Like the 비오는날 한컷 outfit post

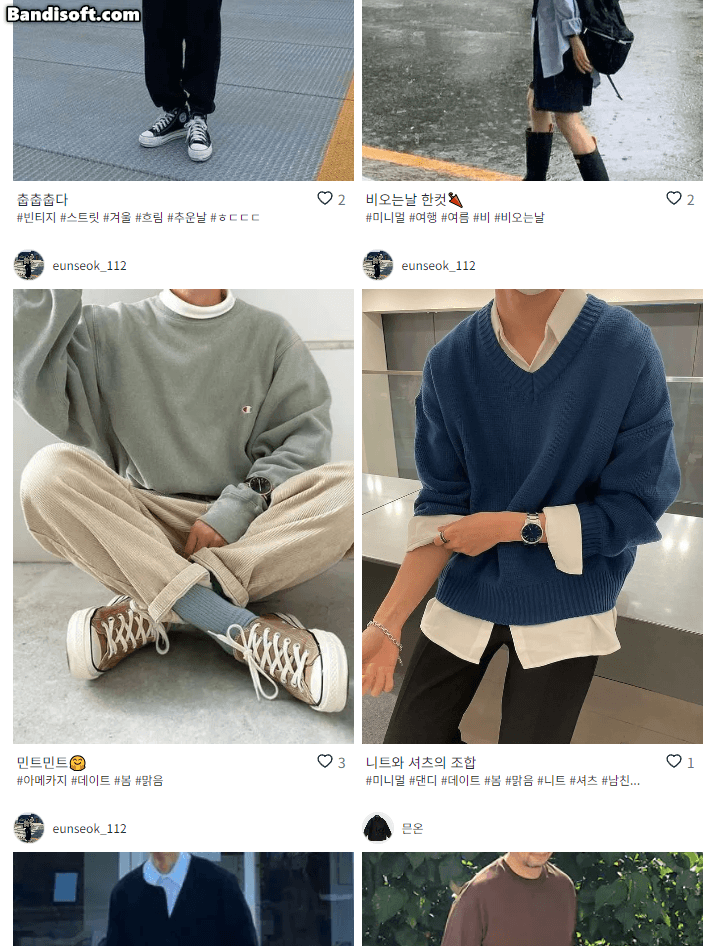(x=674, y=199)
